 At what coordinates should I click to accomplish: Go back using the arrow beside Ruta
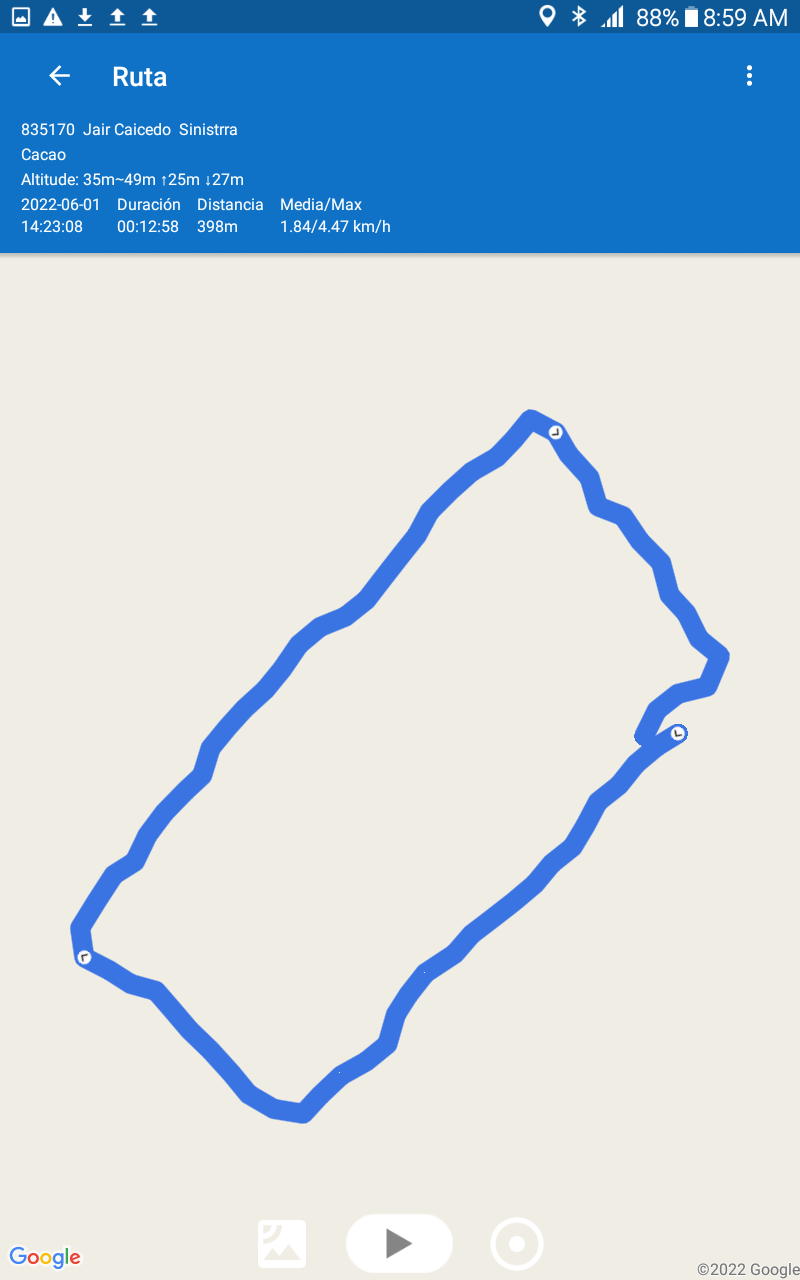click(x=60, y=76)
